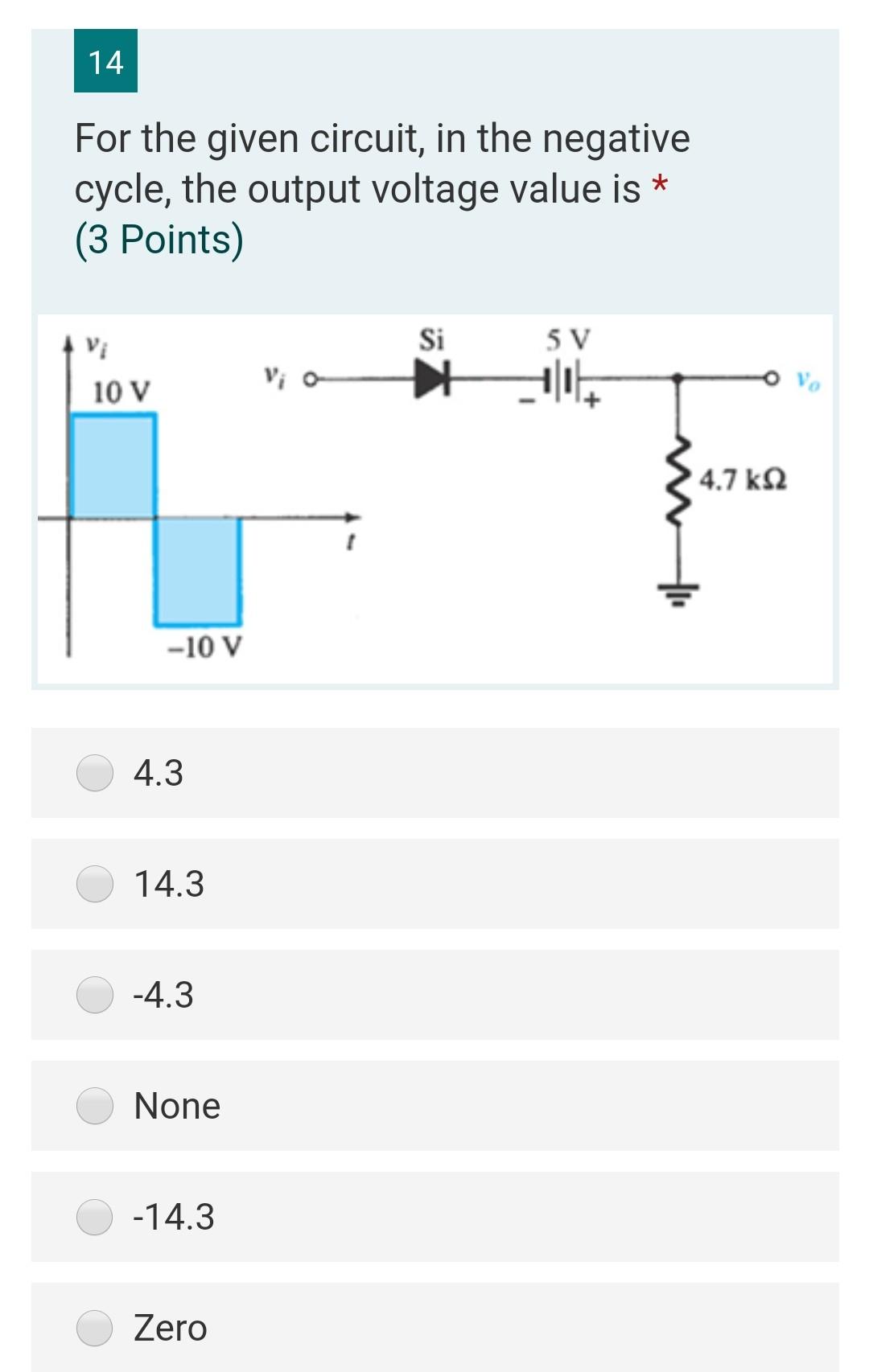Choose 14.3 as the answer
This screenshot has height=1372, width=869.
(x=95, y=884)
